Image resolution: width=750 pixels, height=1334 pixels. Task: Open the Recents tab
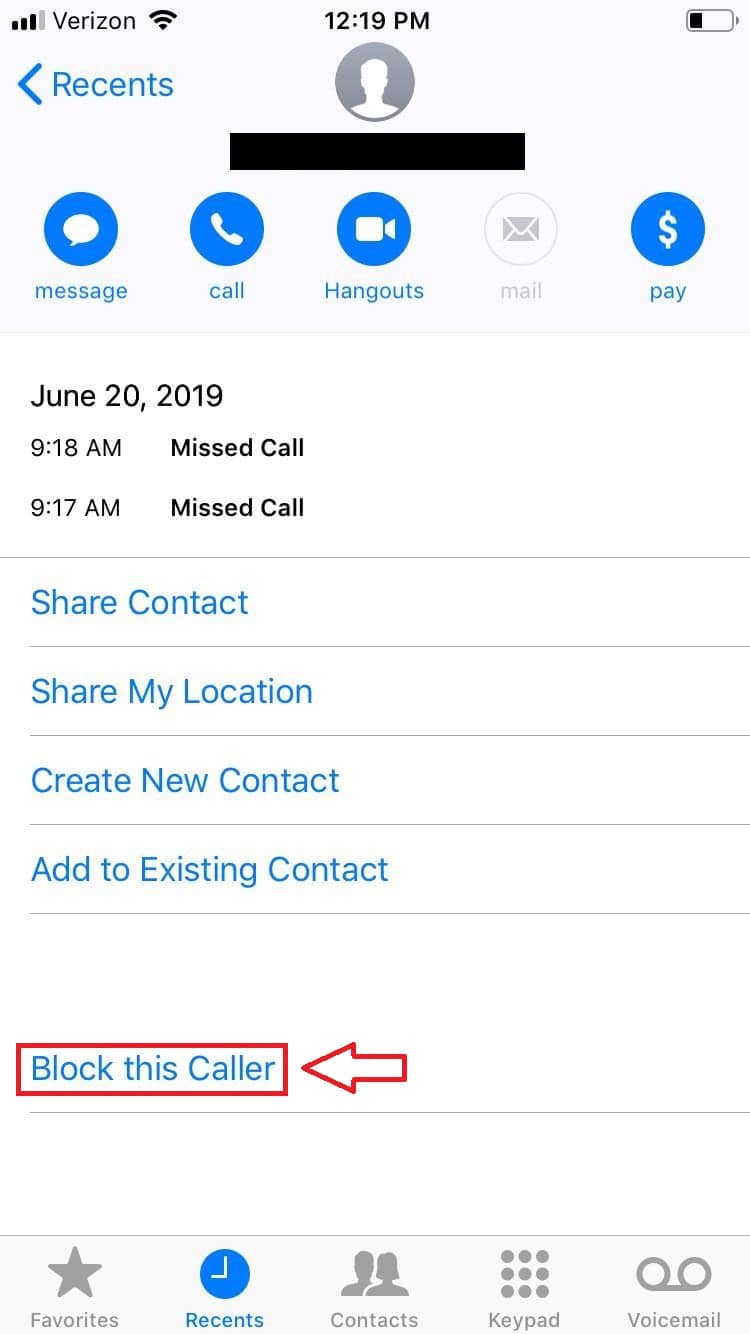pyautogui.click(x=224, y=1286)
